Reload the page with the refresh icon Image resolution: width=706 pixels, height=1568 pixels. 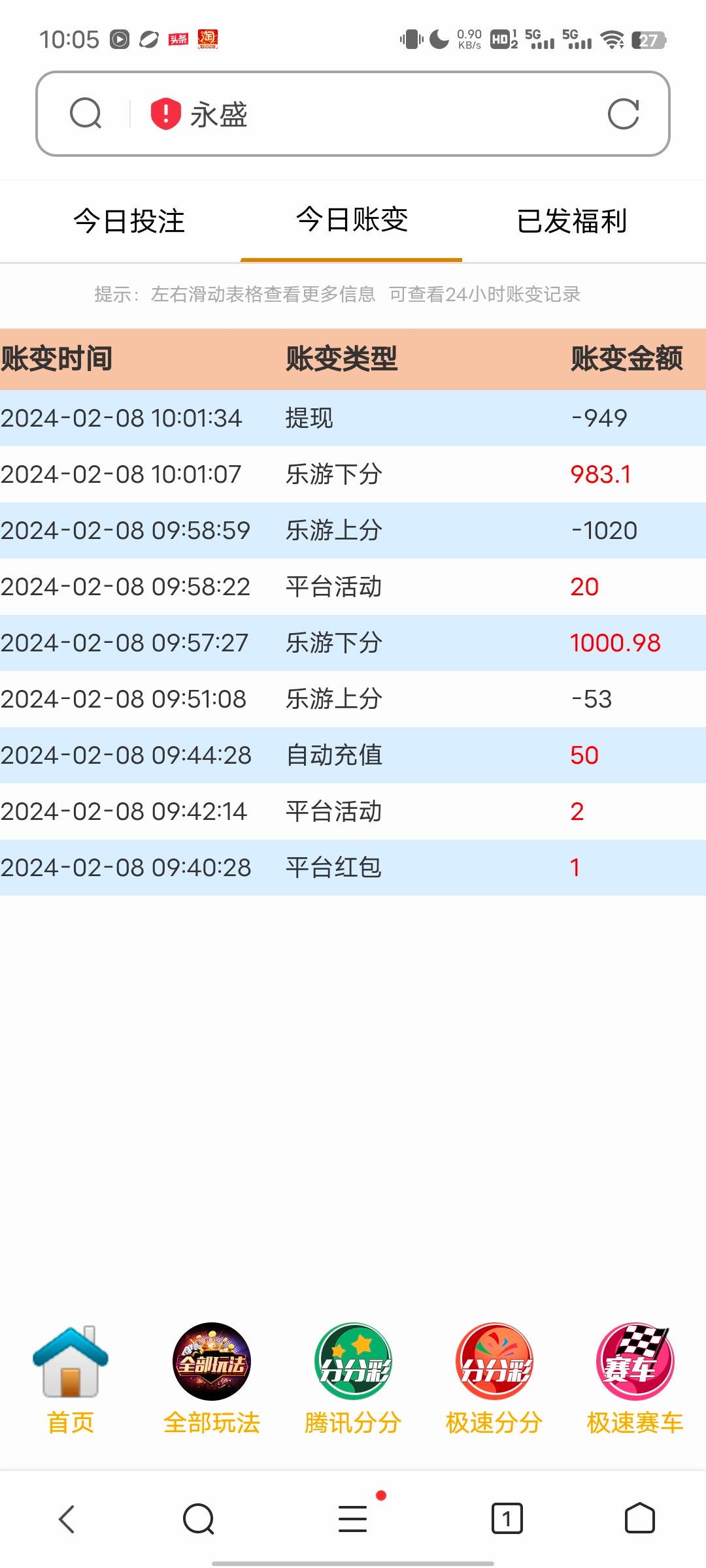[x=622, y=114]
